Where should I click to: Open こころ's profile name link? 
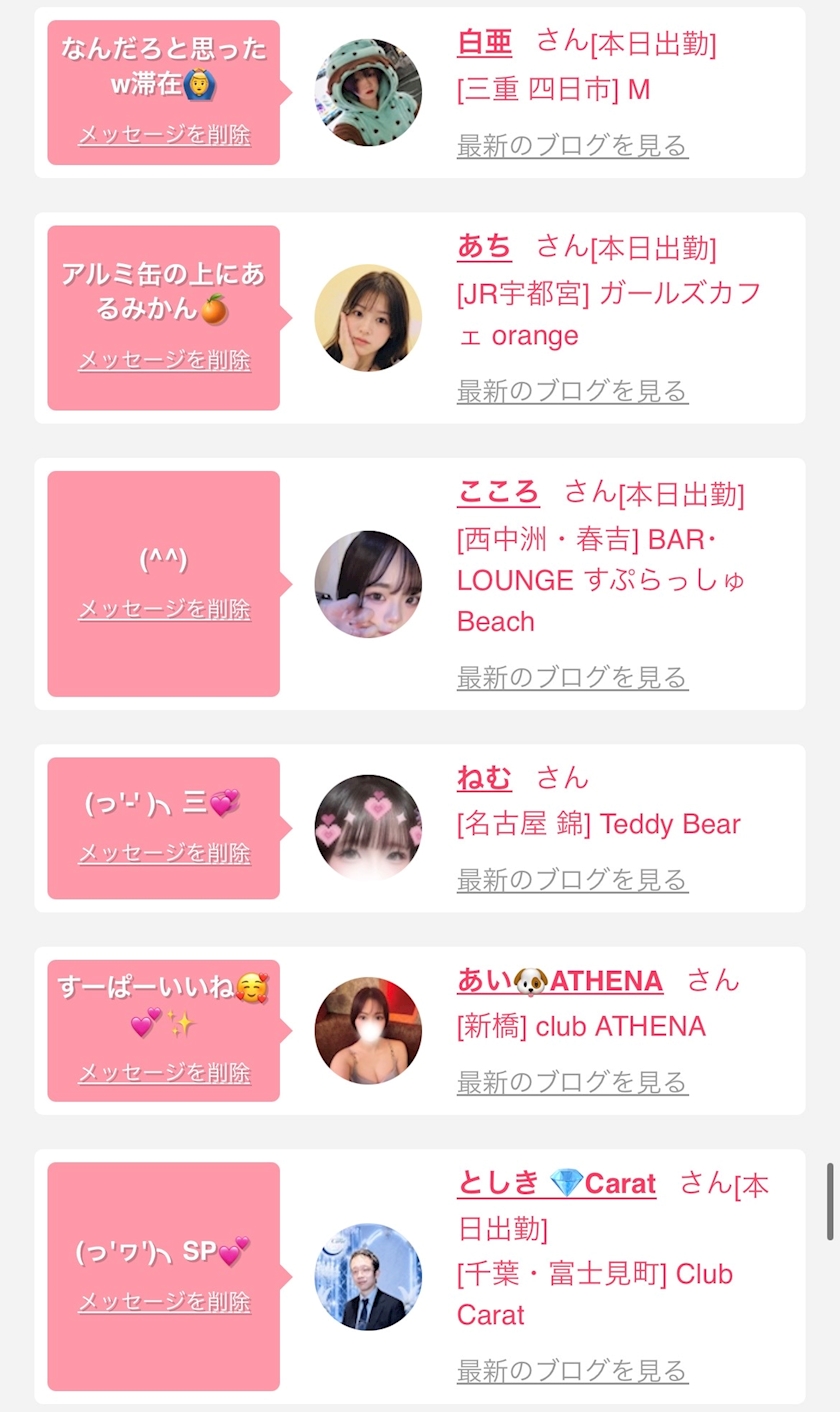click(498, 493)
